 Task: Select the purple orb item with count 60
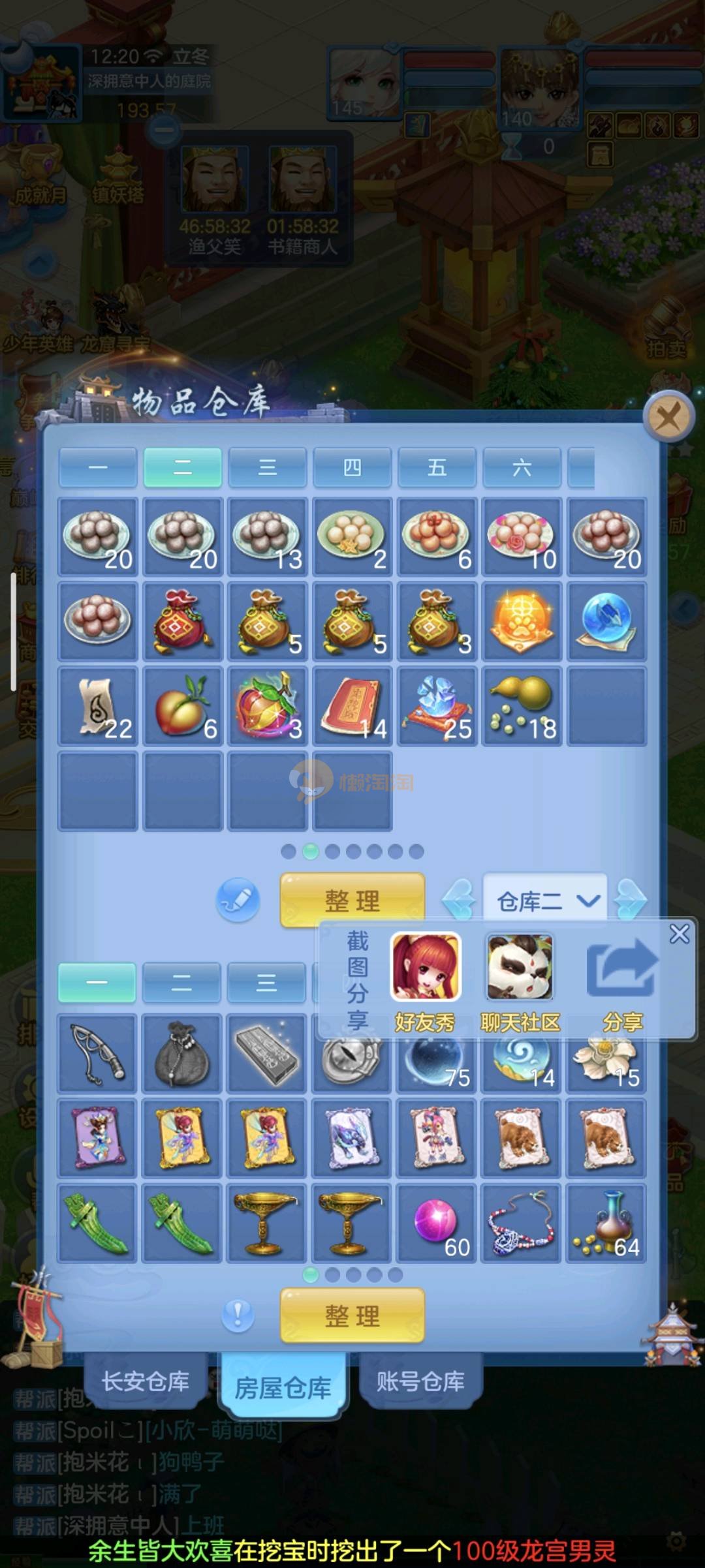click(437, 1223)
